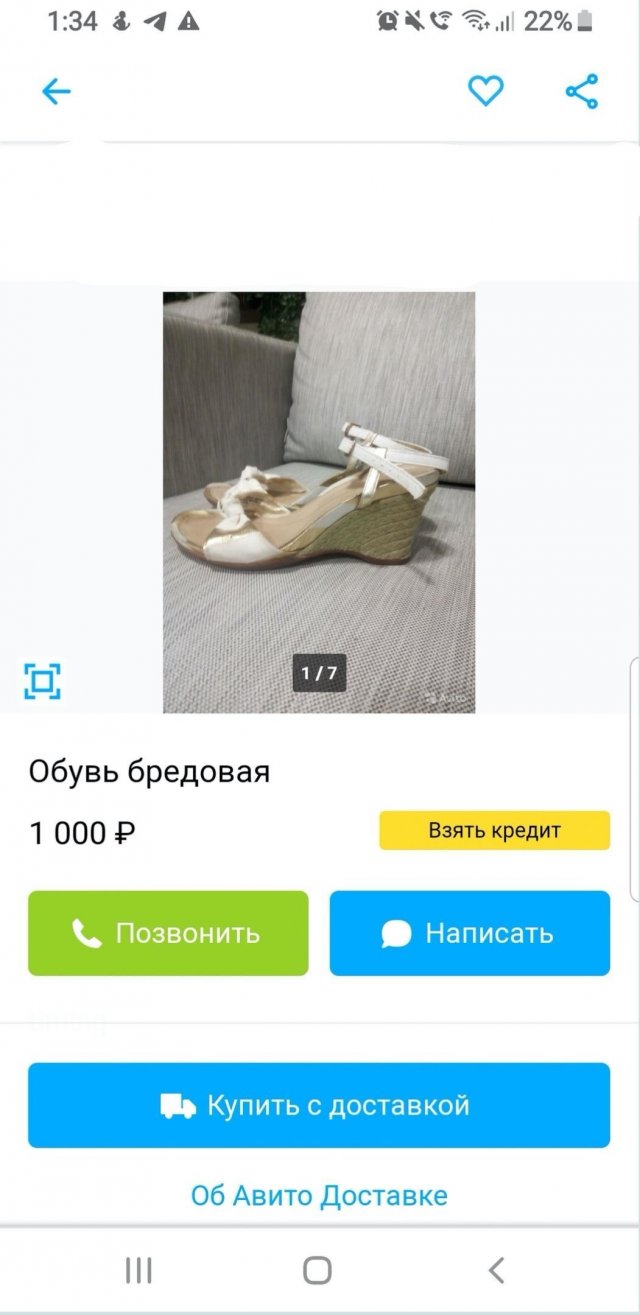The width and height of the screenshot is (640, 1315).
Task: Message the seller with Написать
Action: coord(469,933)
